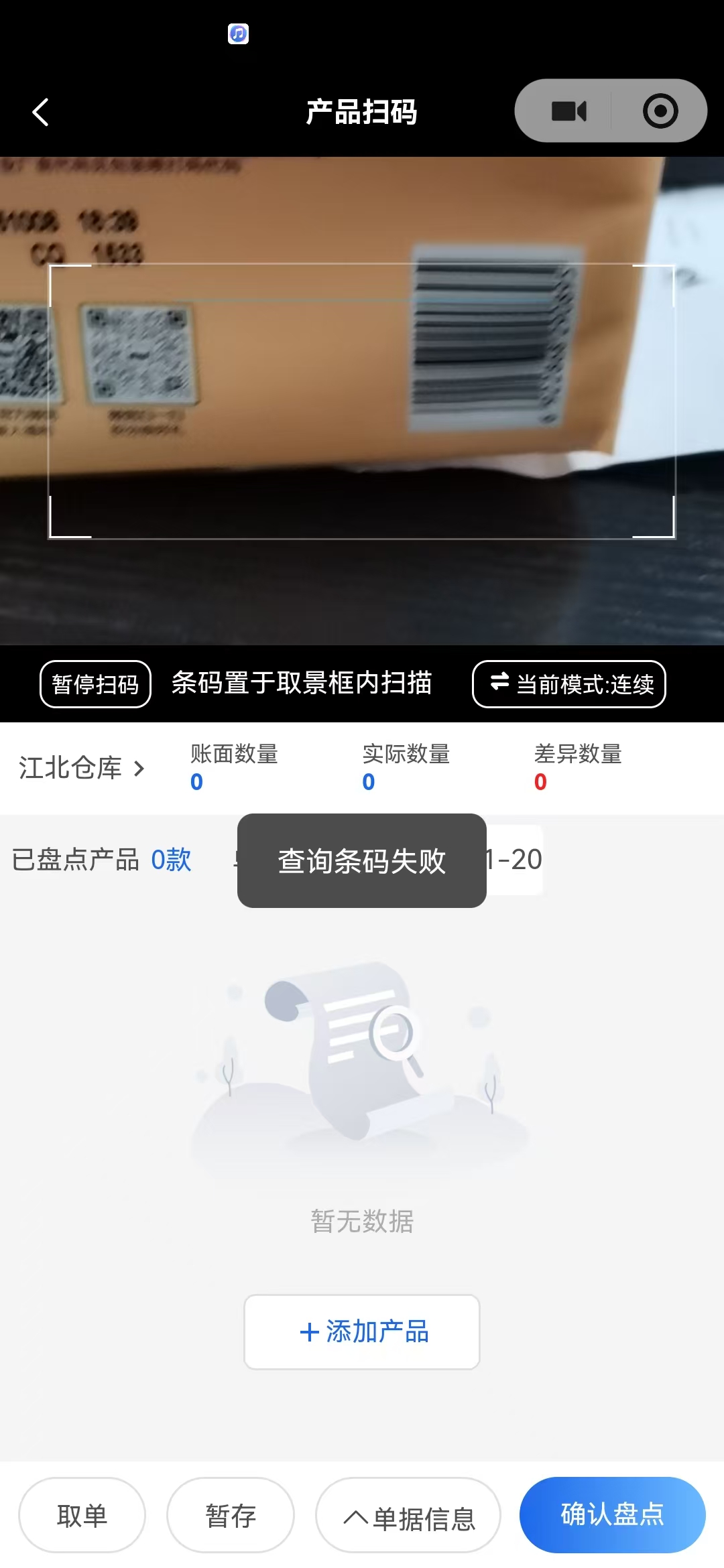Open 江北仓库 warehouse selector

click(81, 768)
